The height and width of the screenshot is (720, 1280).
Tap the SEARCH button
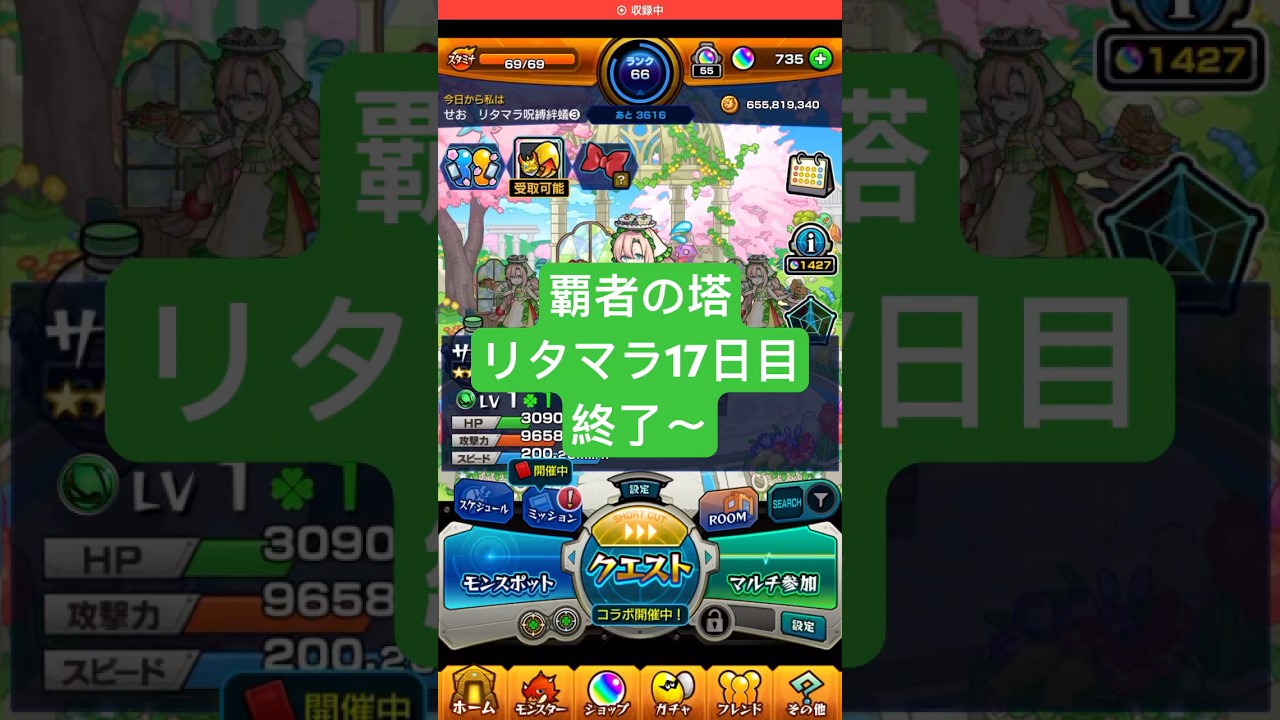tap(786, 503)
